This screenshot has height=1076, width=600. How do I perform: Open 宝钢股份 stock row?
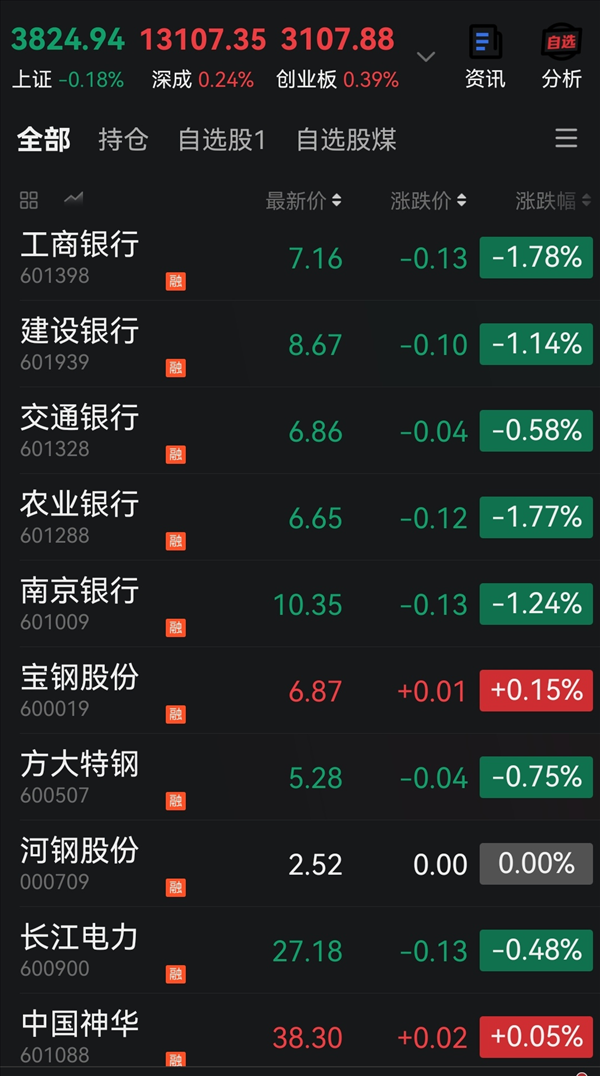point(300,690)
